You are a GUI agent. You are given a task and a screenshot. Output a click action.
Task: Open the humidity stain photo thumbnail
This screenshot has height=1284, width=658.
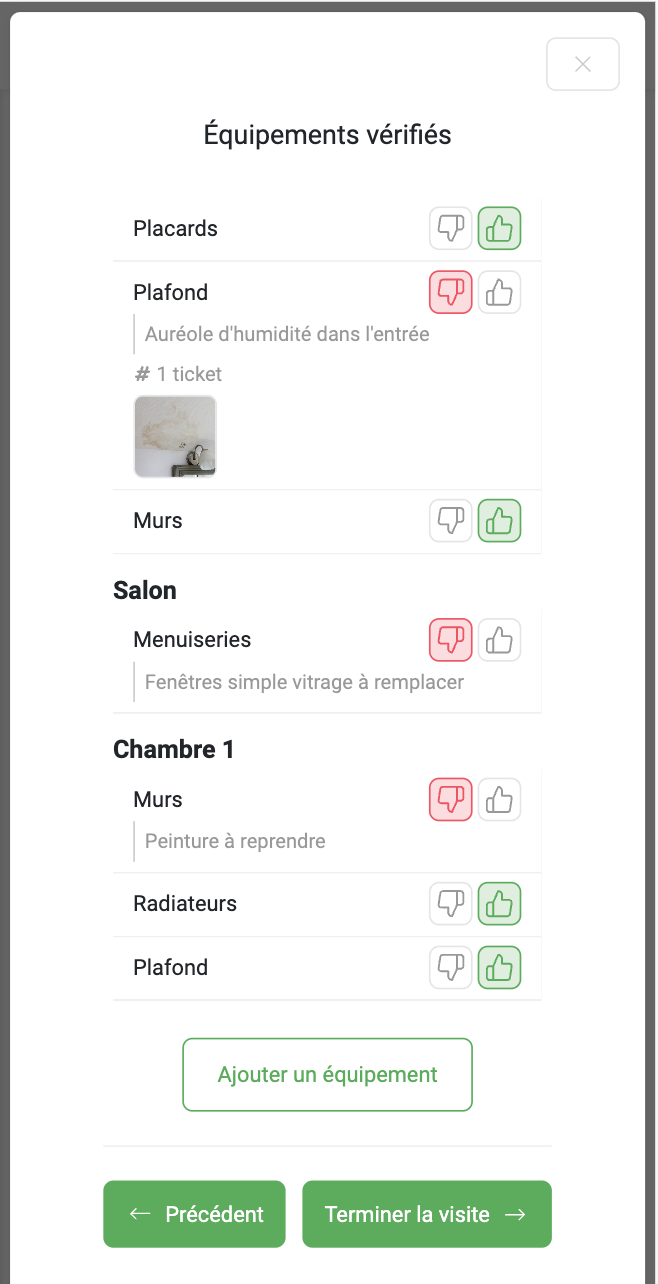coord(175,436)
